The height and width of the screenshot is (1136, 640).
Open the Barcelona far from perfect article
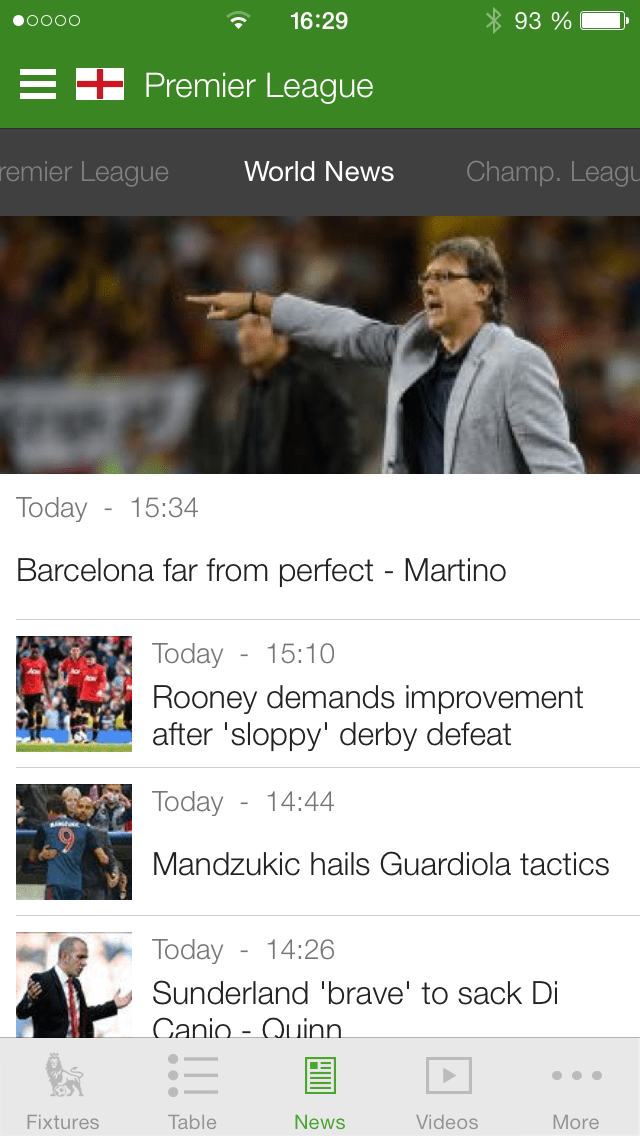pos(261,571)
